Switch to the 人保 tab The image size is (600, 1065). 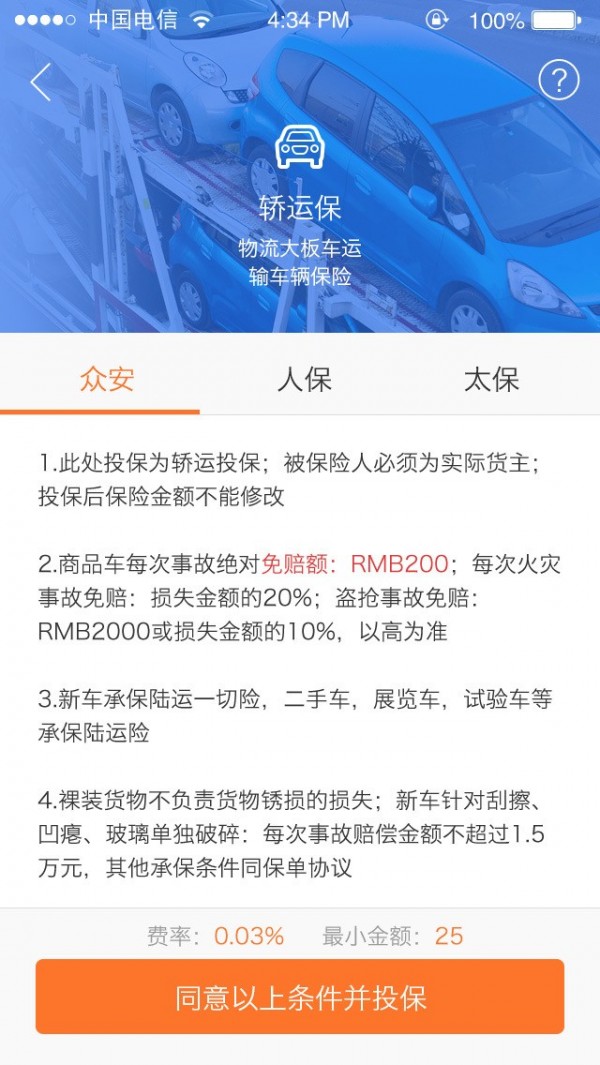pos(304,380)
